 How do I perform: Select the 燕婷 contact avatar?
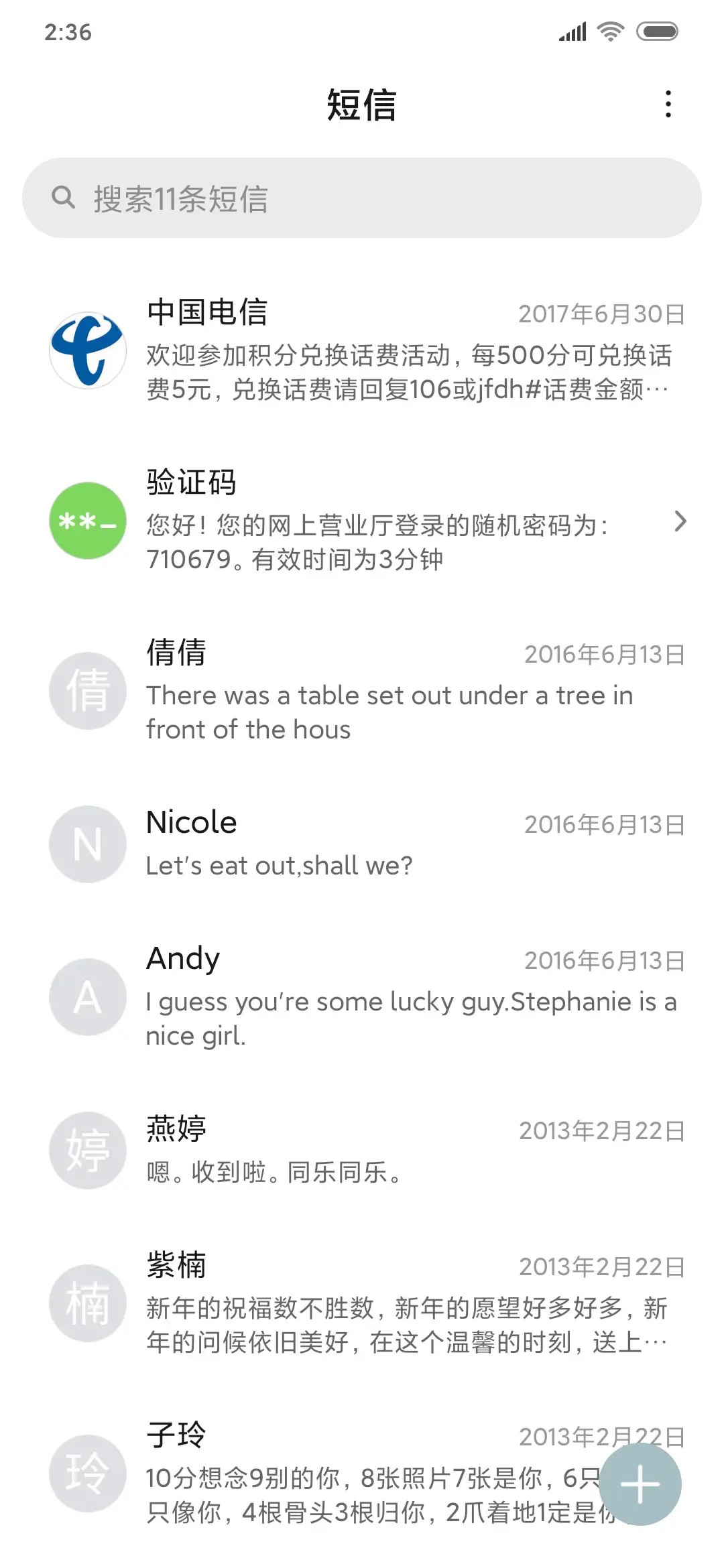pos(87,1151)
